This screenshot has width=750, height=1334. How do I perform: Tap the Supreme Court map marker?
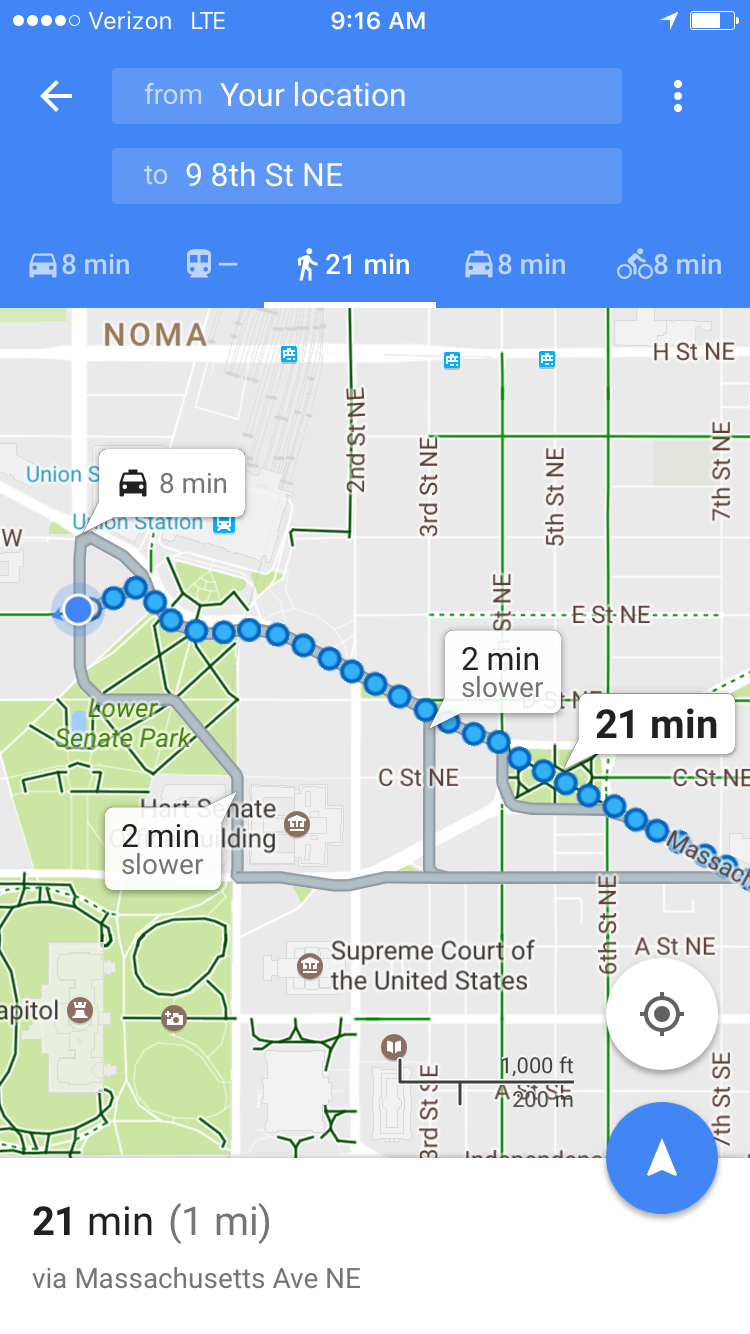pos(310,966)
